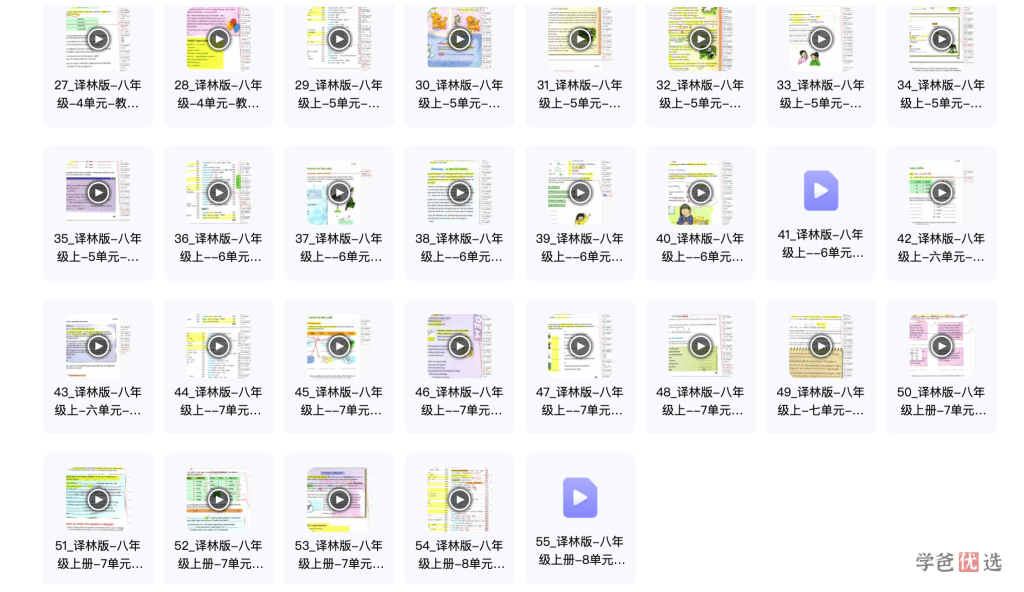
Task: Open file 41_译林版 with purple play icon
Action: (x=821, y=191)
